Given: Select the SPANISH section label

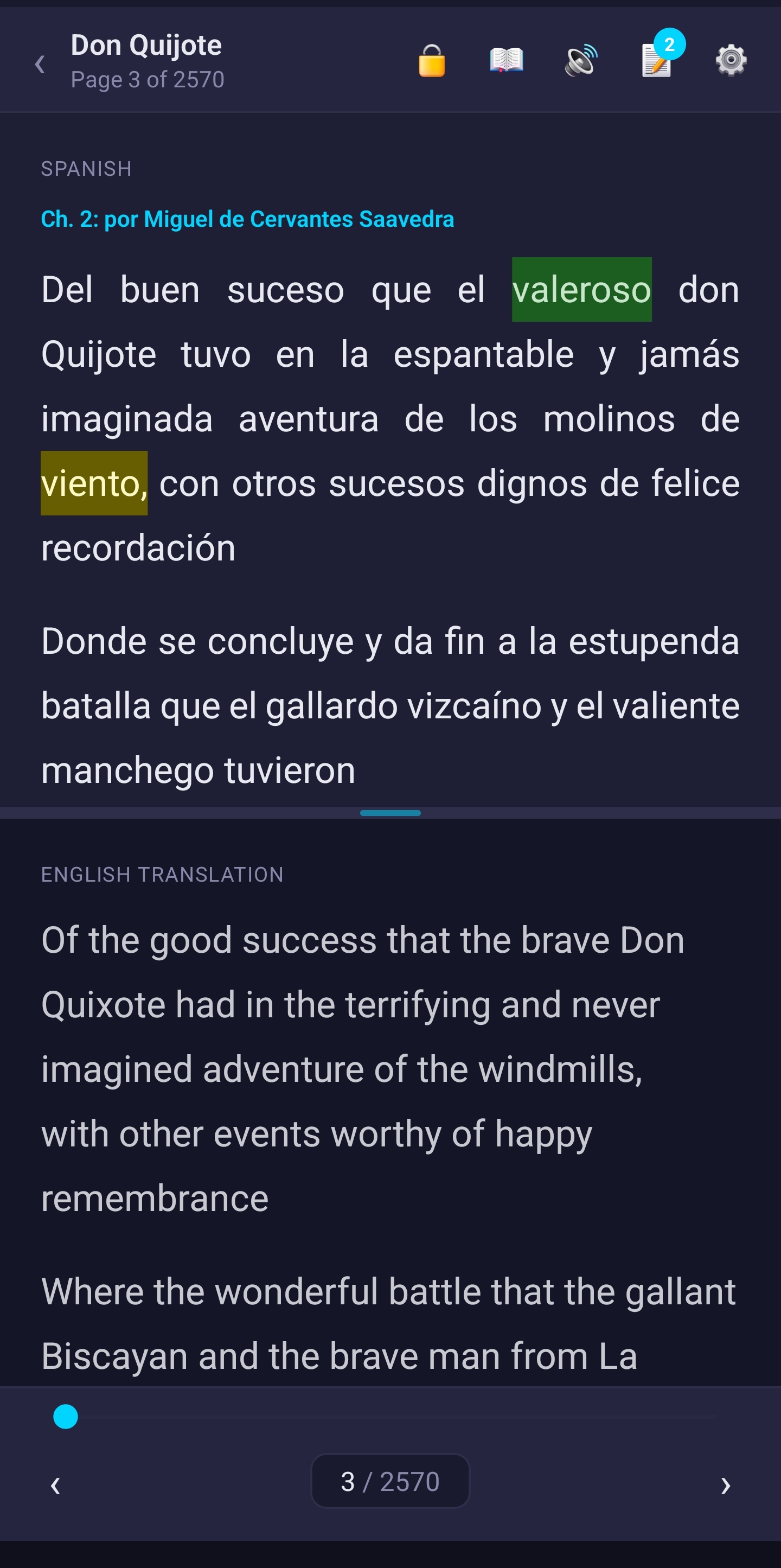Looking at the screenshot, I should 86,169.
